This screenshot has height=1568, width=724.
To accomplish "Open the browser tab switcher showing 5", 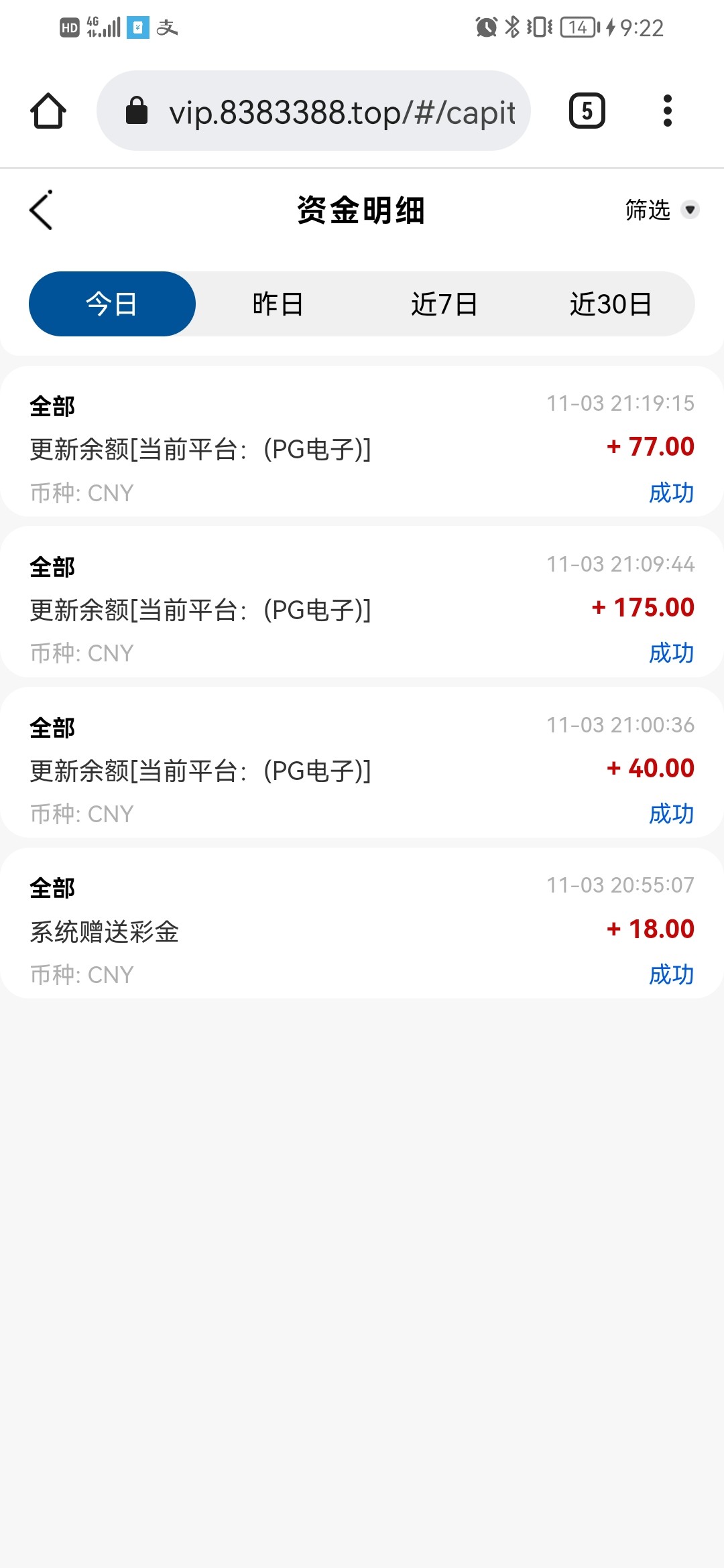I will coord(587,111).
